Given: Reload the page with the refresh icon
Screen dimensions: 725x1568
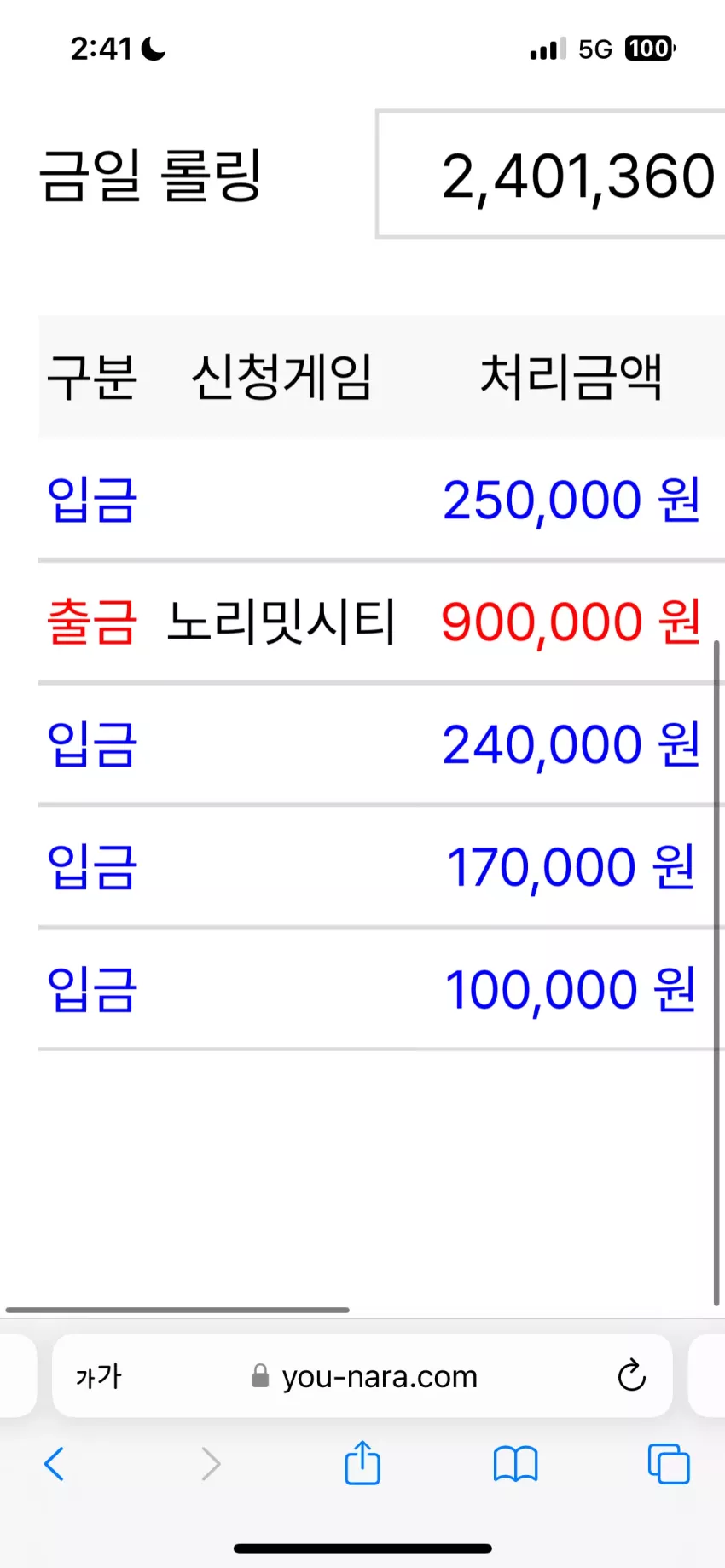Looking at the screenshot, I should click(631, 1374).
